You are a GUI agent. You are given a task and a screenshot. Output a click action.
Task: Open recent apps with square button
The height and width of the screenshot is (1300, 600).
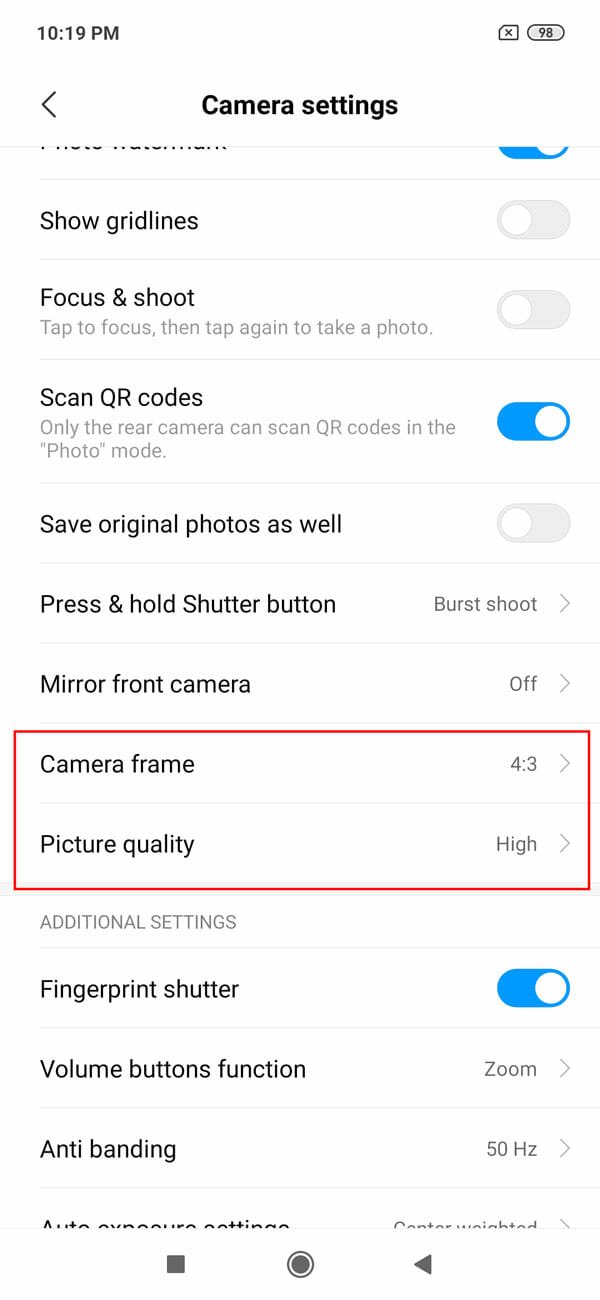coord(176,1265)
